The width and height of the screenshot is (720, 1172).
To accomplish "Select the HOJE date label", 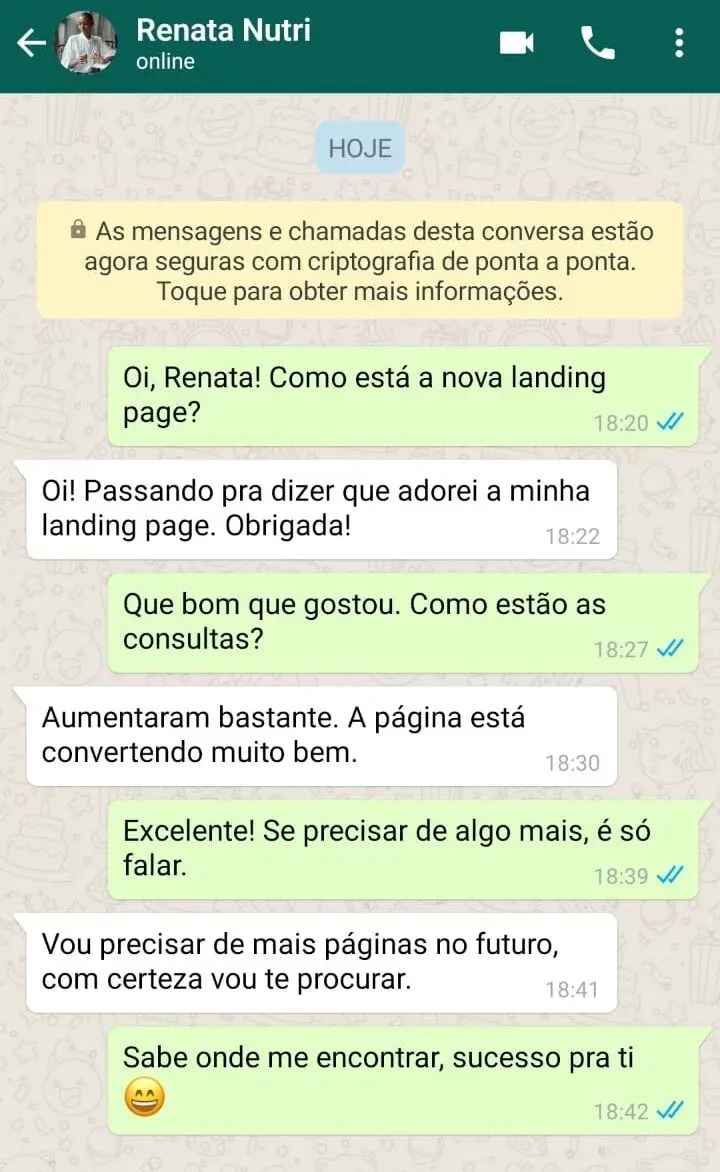I will tap(359, 147).
